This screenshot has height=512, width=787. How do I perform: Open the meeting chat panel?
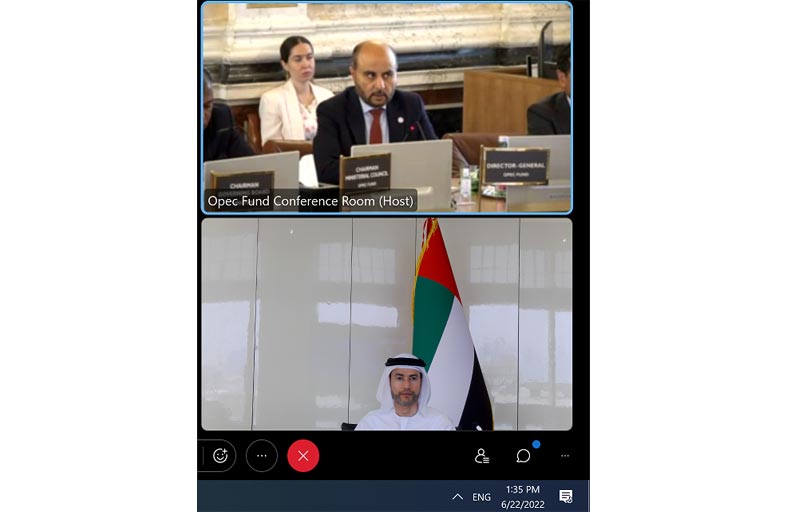coord(523,456)
